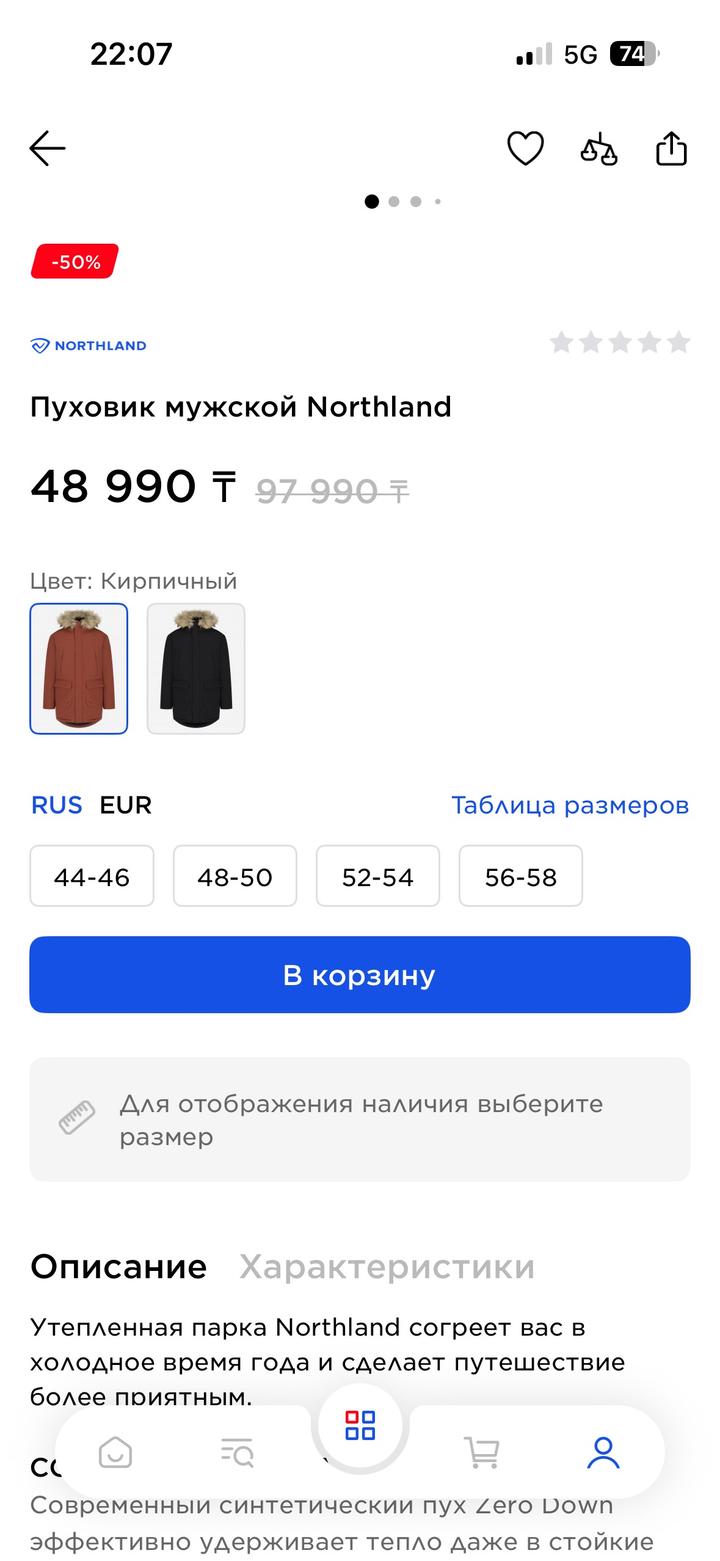This screenshot has height=1561, width=720.
Task: Choose size 52-54
Action: tap(378, 876)
